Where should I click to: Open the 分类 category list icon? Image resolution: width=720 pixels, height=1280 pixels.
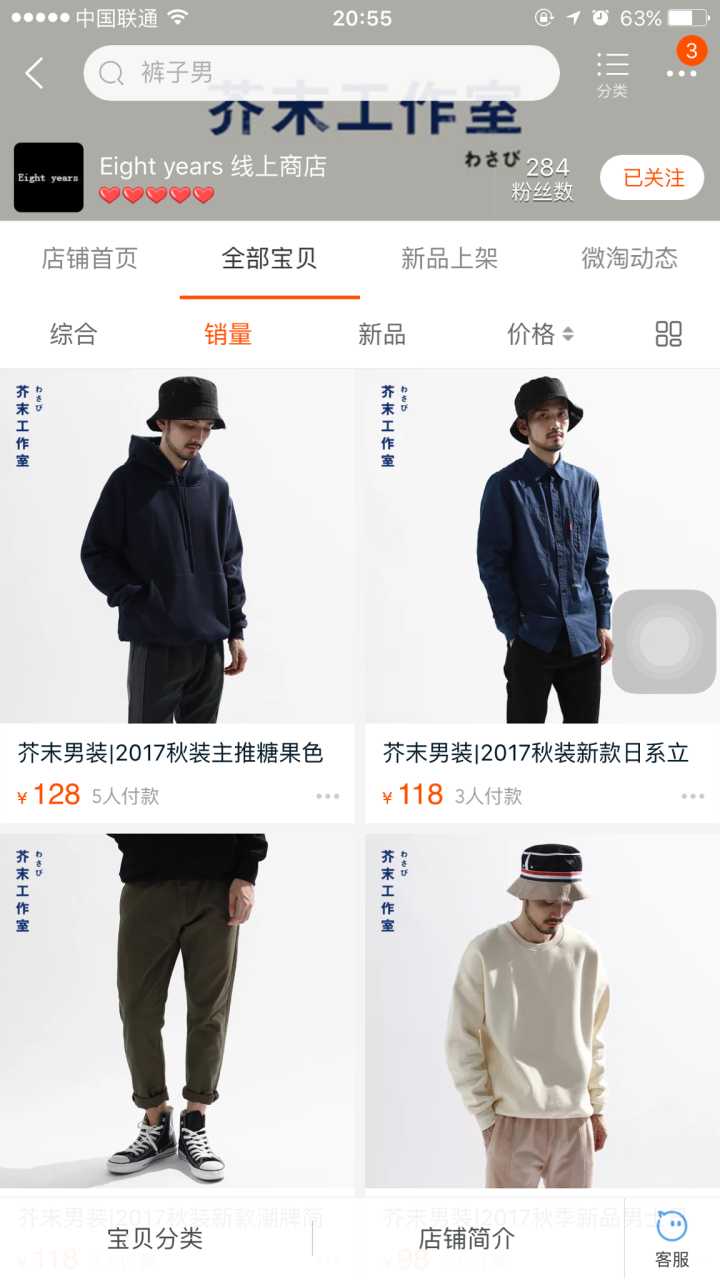[612, 75]
